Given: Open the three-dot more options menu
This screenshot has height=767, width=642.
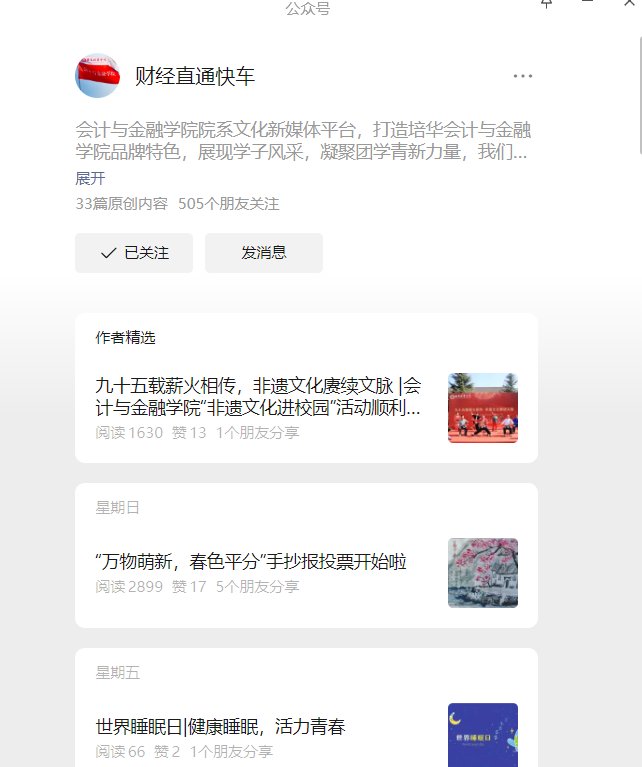Looking at the screenshot, I should (522, 76).
